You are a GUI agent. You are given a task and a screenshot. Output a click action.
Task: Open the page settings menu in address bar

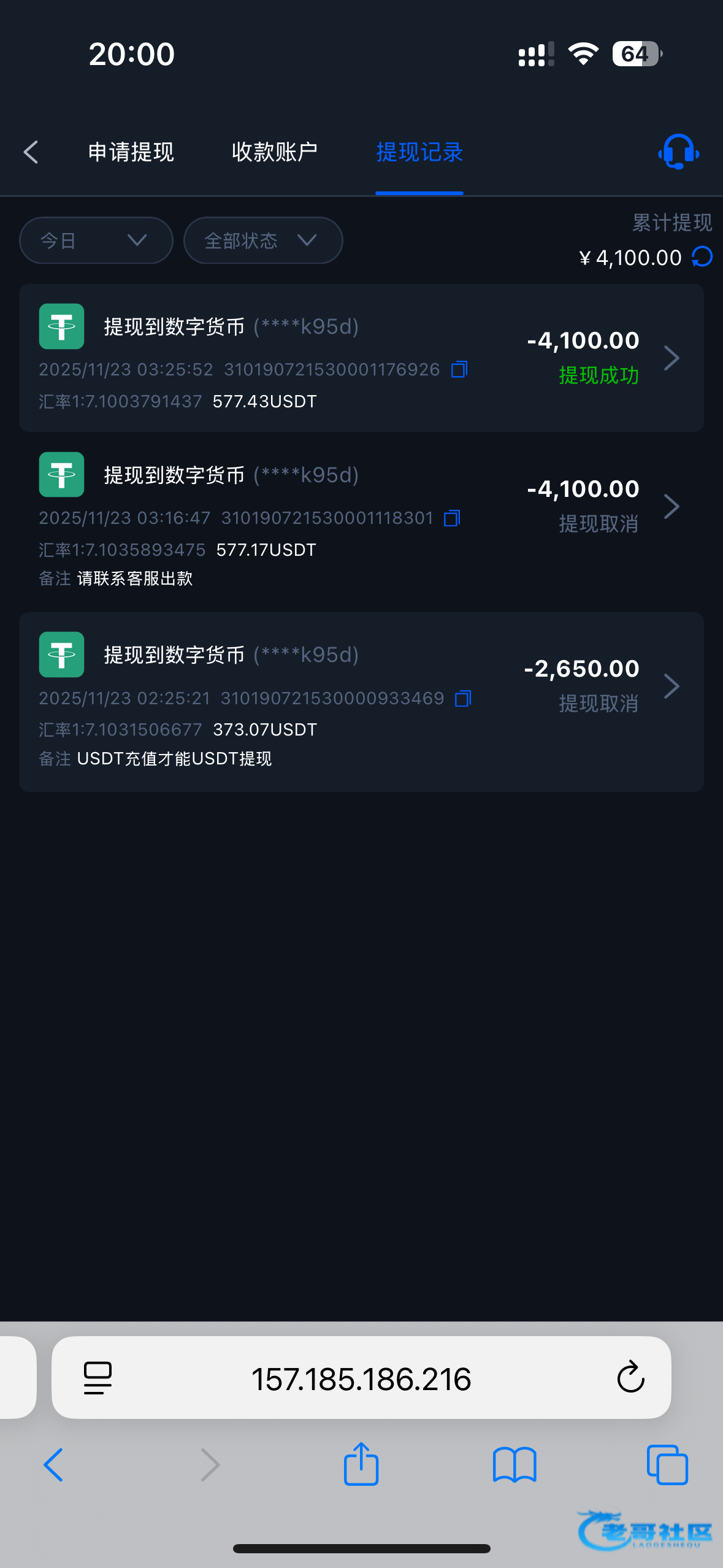pyautogui.click(x=98, y=1378)
